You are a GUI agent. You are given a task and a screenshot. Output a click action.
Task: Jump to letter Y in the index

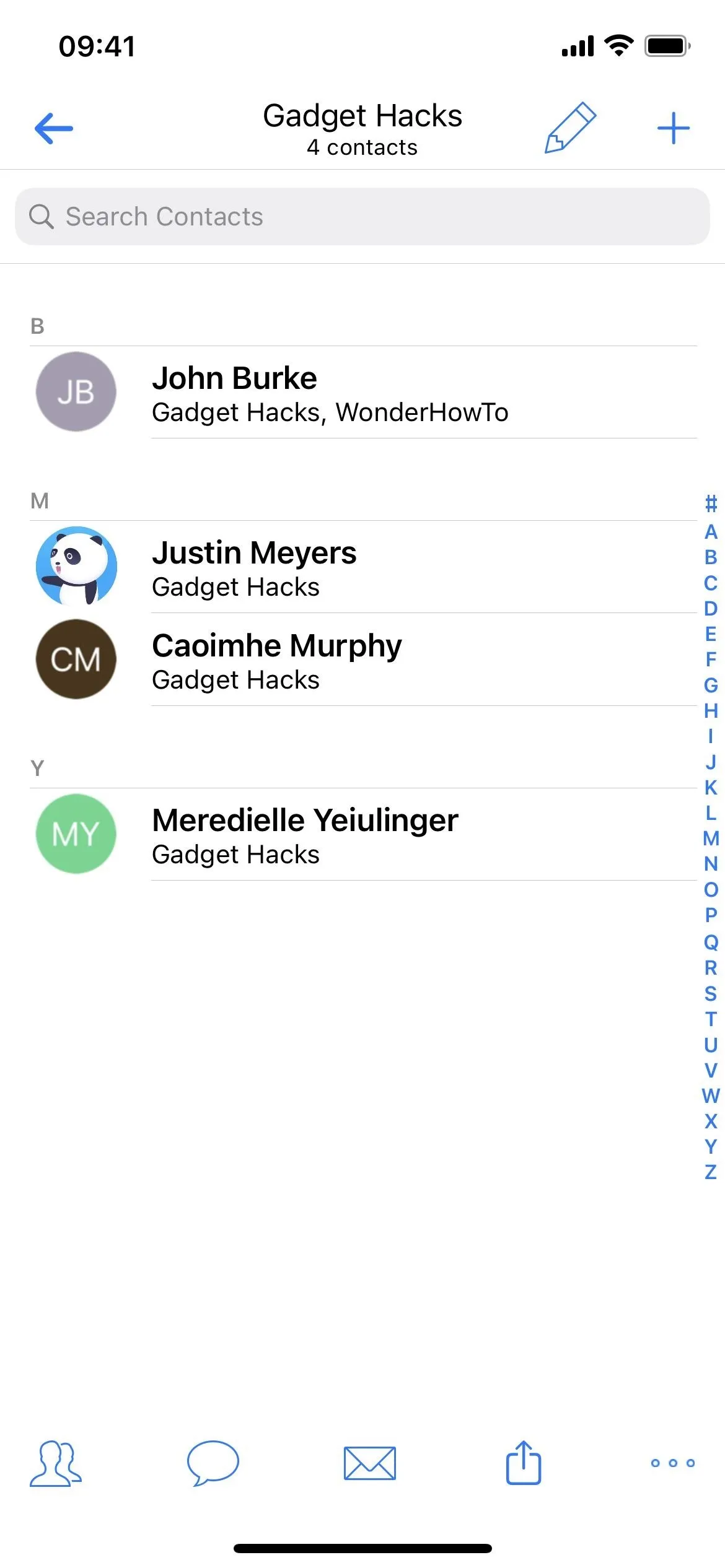711,1147
